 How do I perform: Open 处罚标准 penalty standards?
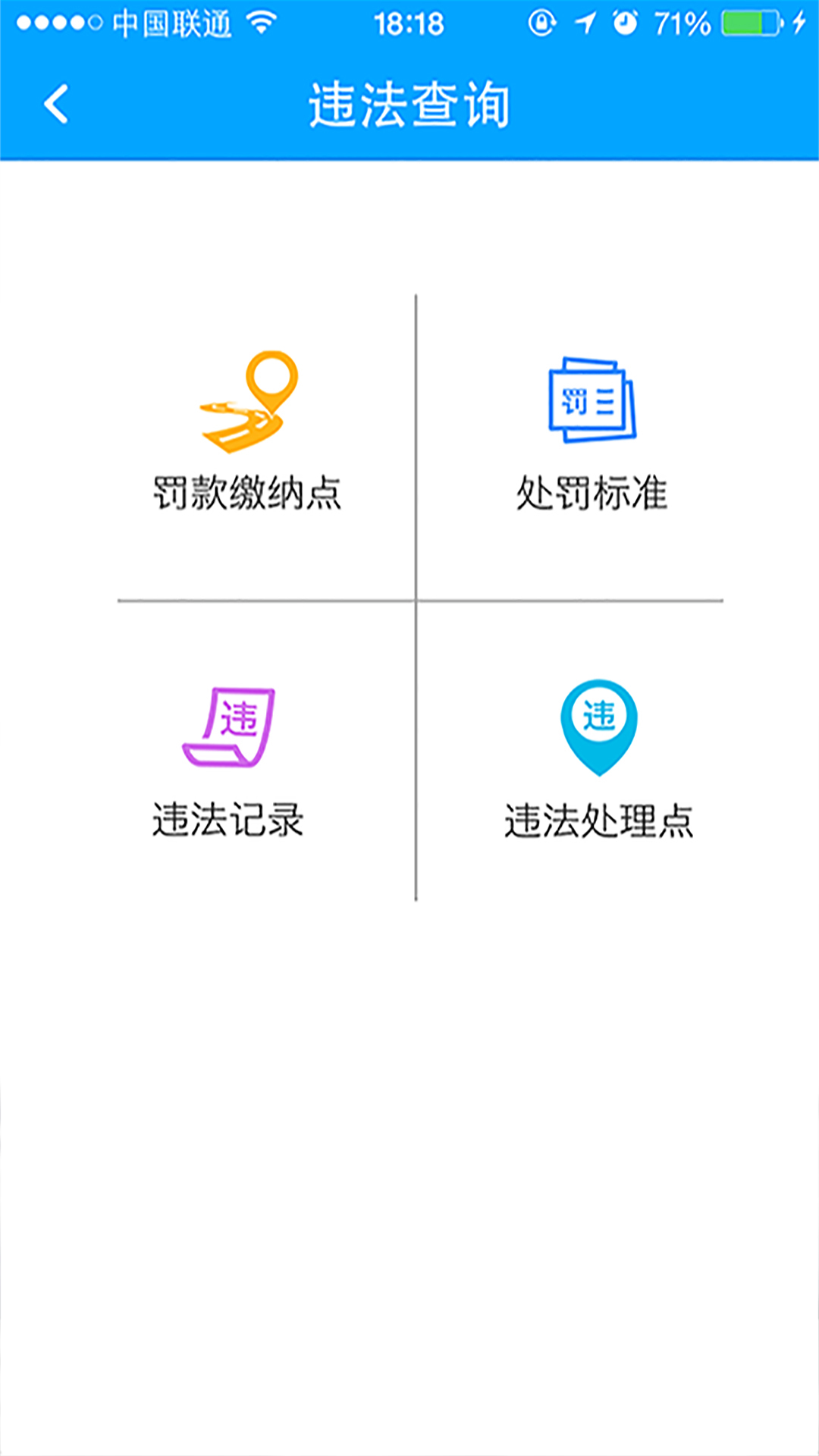[x=592, y=432]
